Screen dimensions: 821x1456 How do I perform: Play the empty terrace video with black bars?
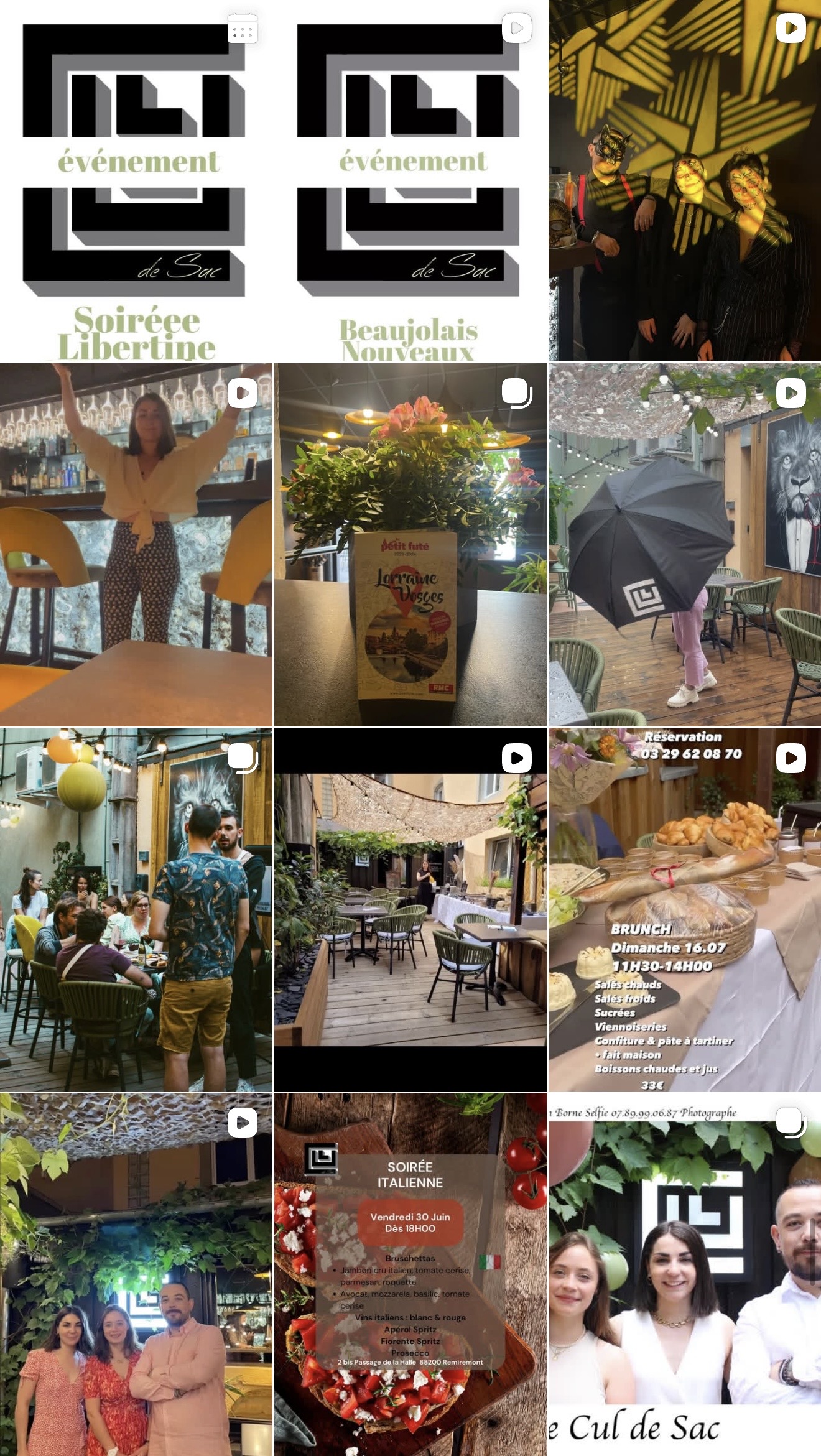(410, 910)
